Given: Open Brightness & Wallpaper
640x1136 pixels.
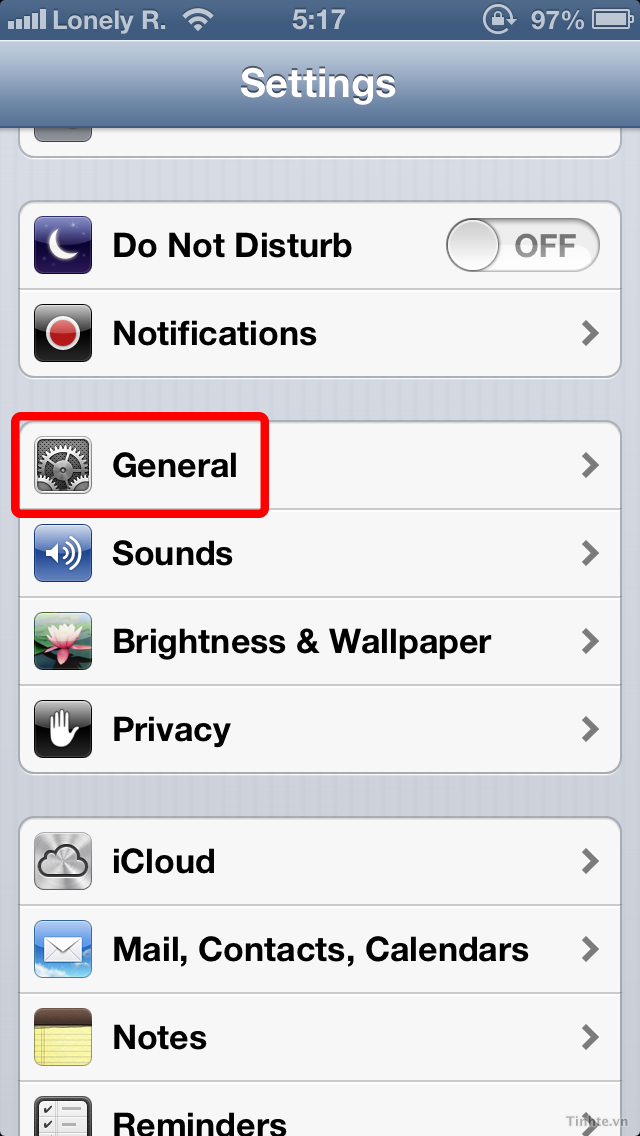Looking at the screenshot, I should [x=320, y=641].
